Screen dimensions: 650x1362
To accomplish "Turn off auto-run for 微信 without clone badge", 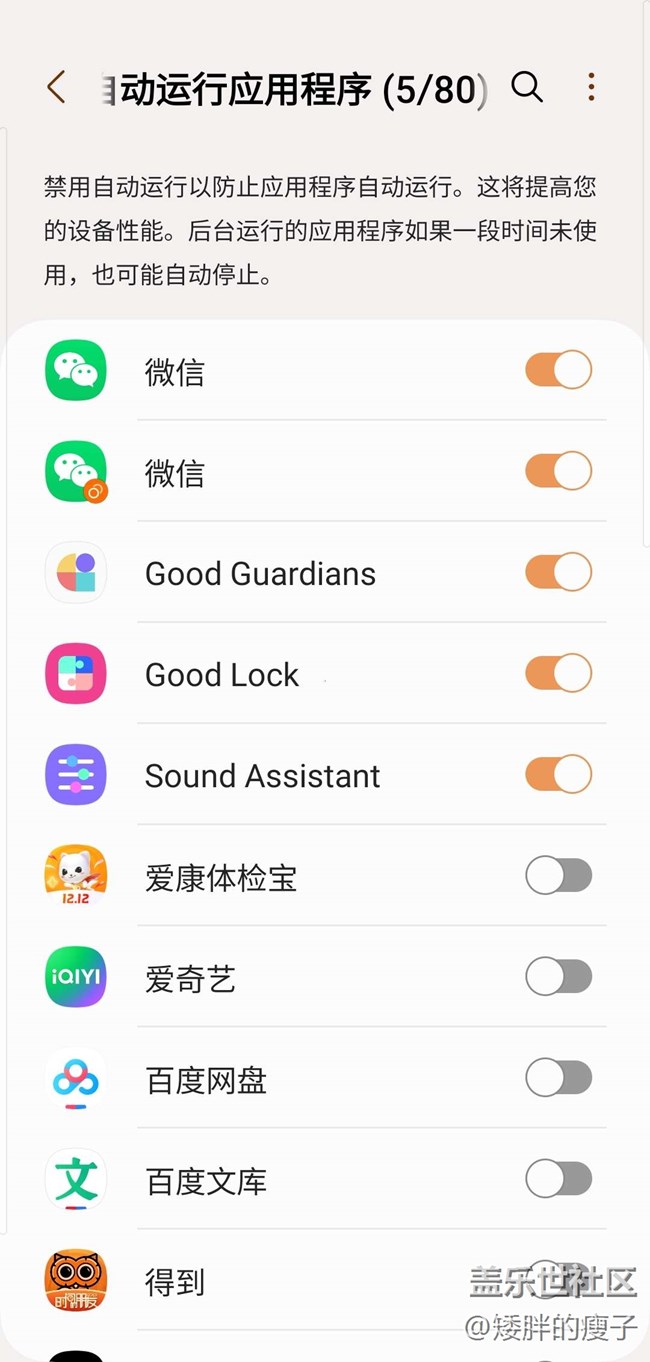I will coord(558,370).
